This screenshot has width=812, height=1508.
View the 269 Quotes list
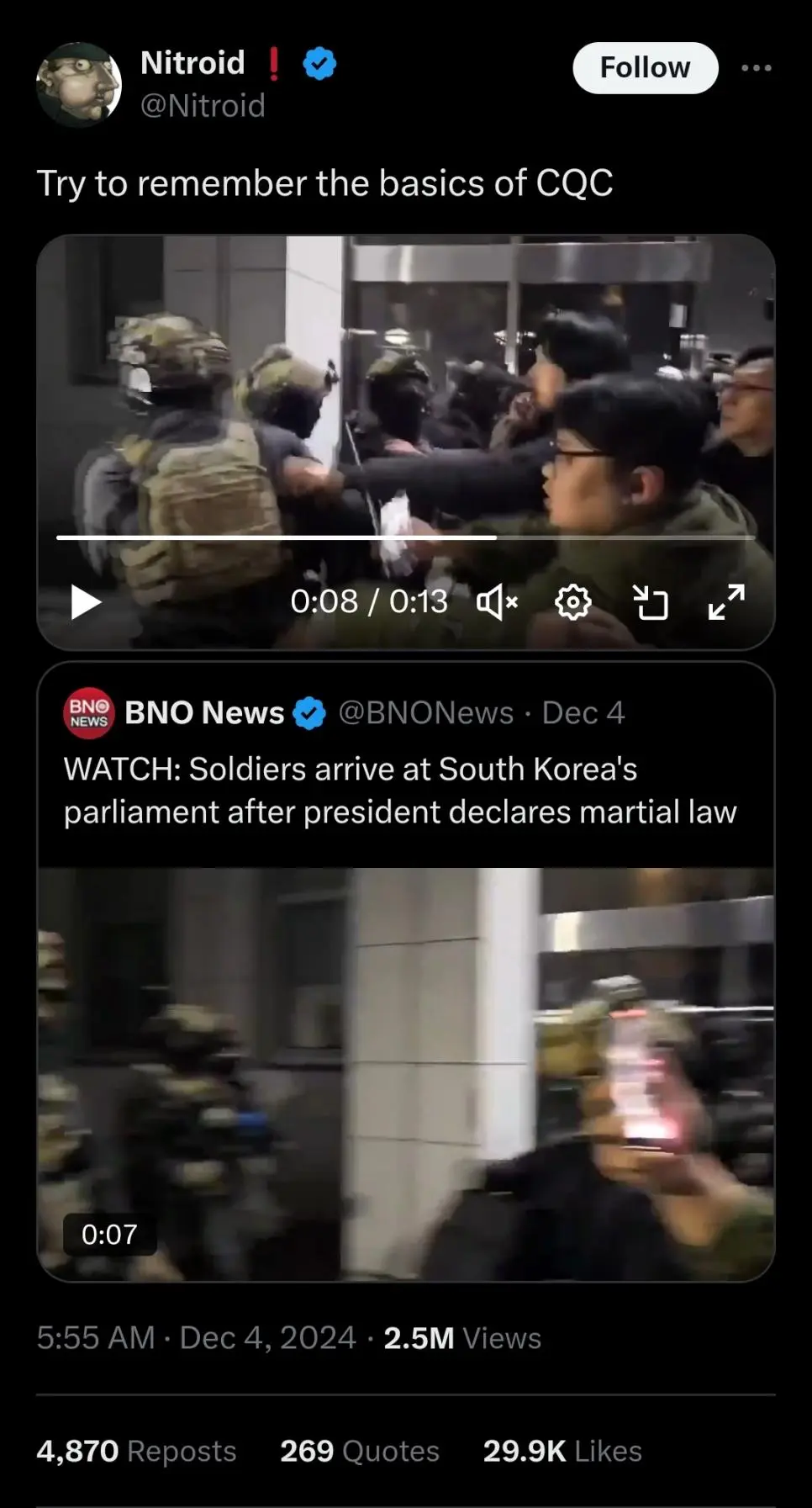click(x=360, y=1451)
